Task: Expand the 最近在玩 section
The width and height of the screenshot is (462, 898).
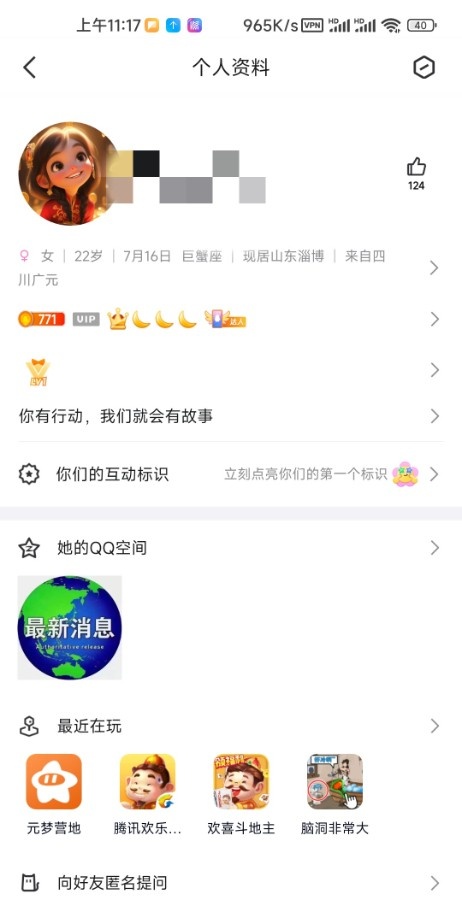Action: [x=231, y=726]
